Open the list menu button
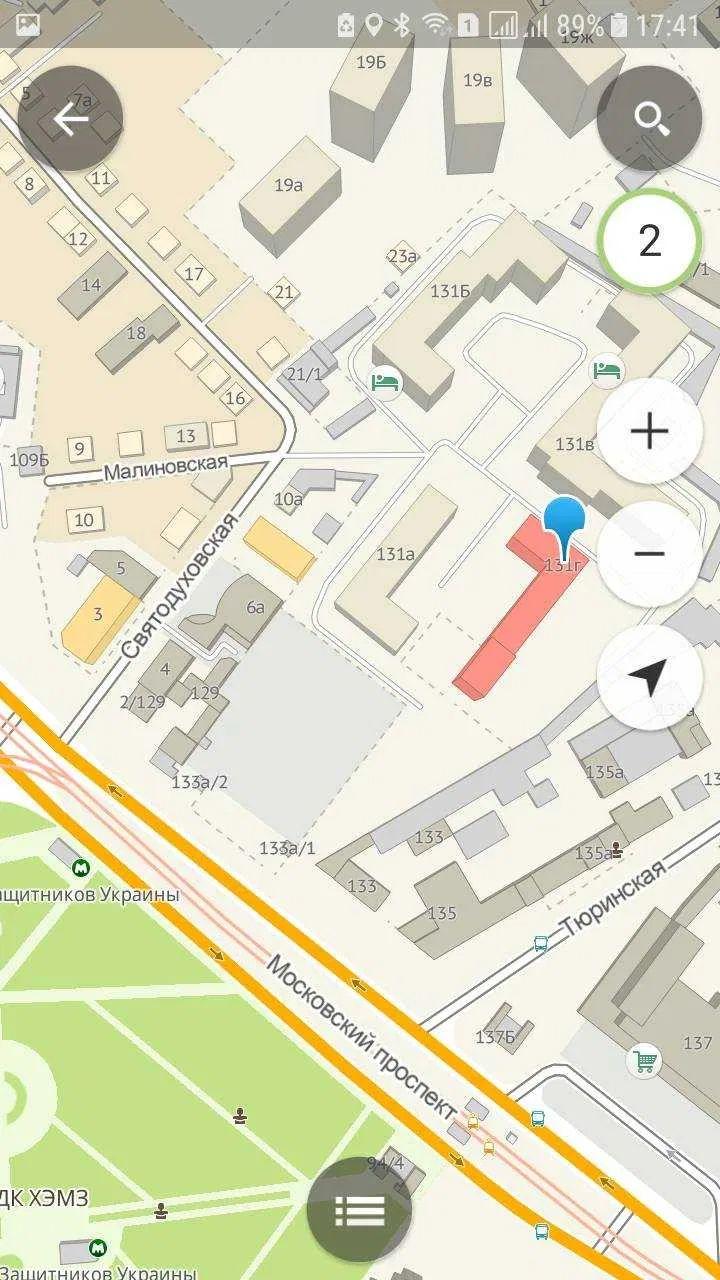This screenshot has height=1280, width=720. tap(360, 1210)
